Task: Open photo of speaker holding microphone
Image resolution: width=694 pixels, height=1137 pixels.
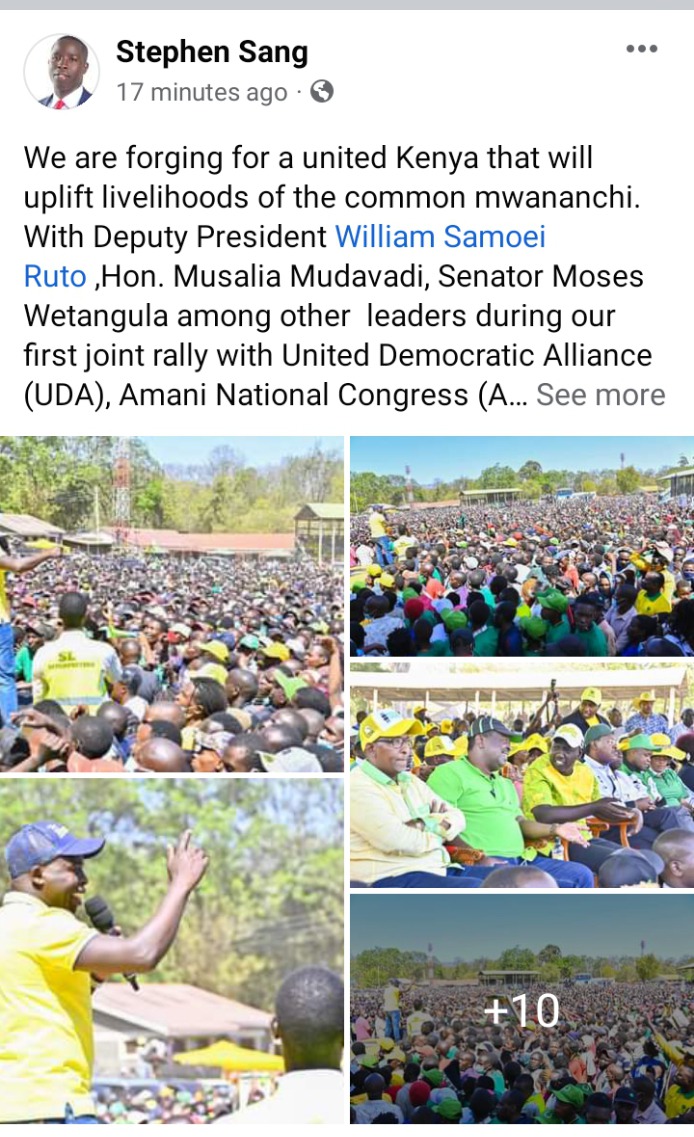Action: [172, 951]
